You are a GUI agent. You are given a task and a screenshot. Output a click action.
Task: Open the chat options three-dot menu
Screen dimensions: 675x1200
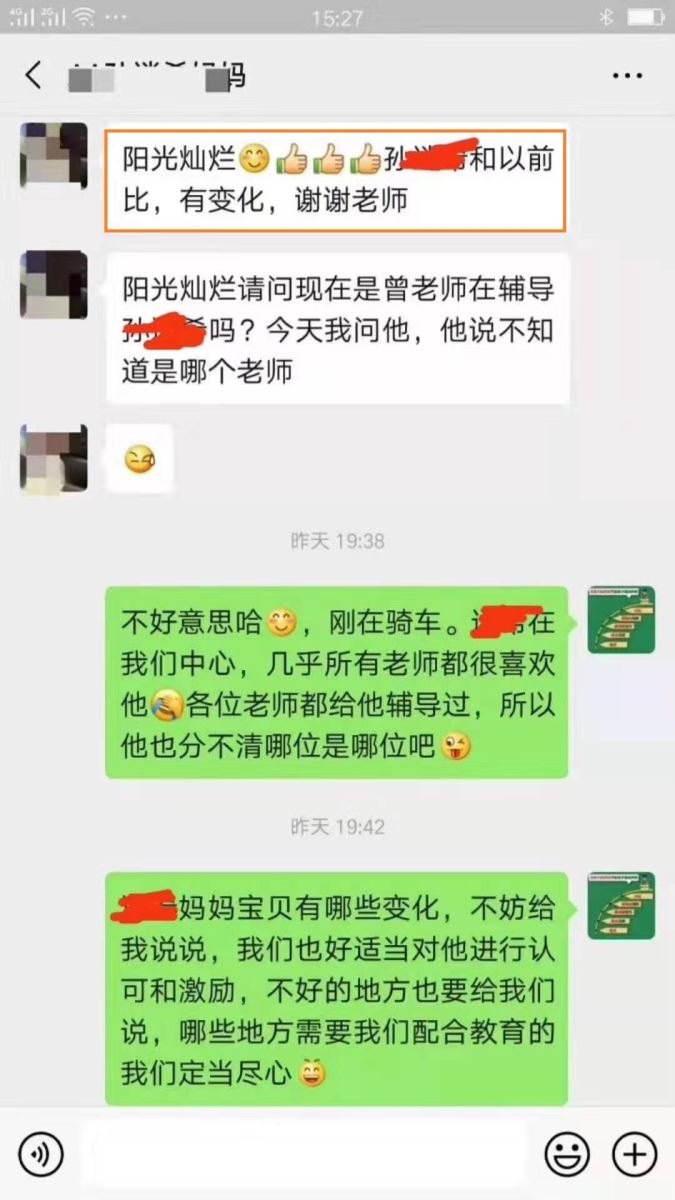[628, 76]
